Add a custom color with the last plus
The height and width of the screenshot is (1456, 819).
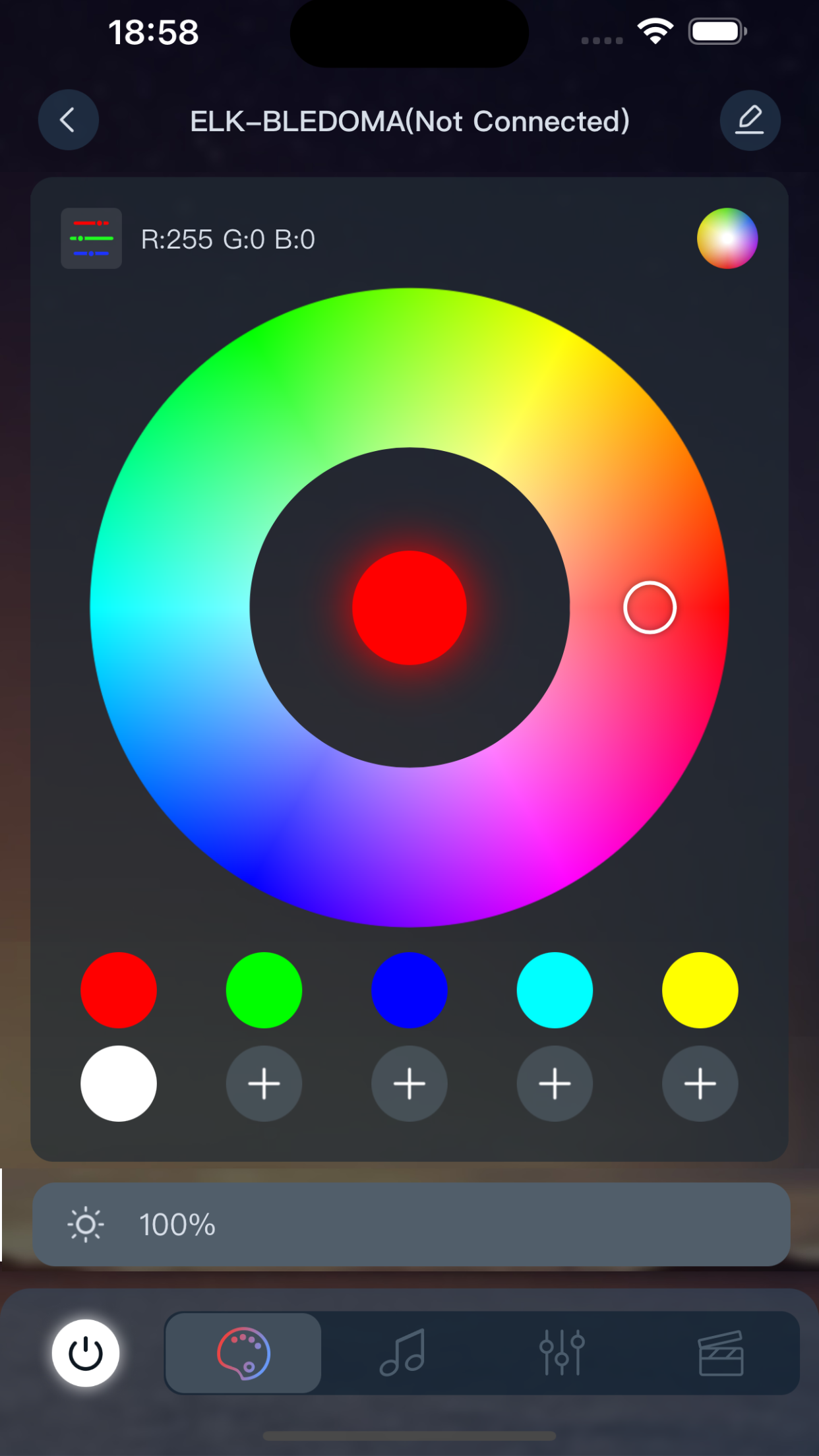pyautogui.click(x=700, y=1084)
